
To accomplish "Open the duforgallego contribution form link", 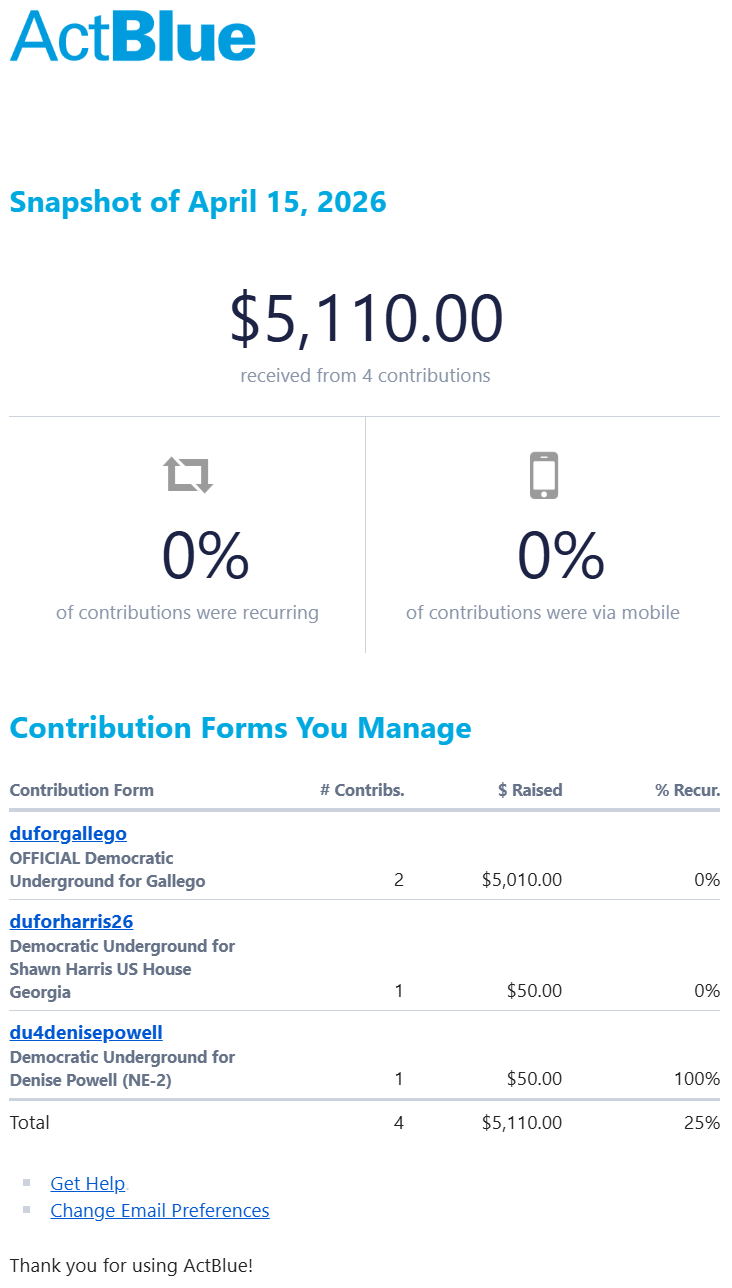I will 68,833.
